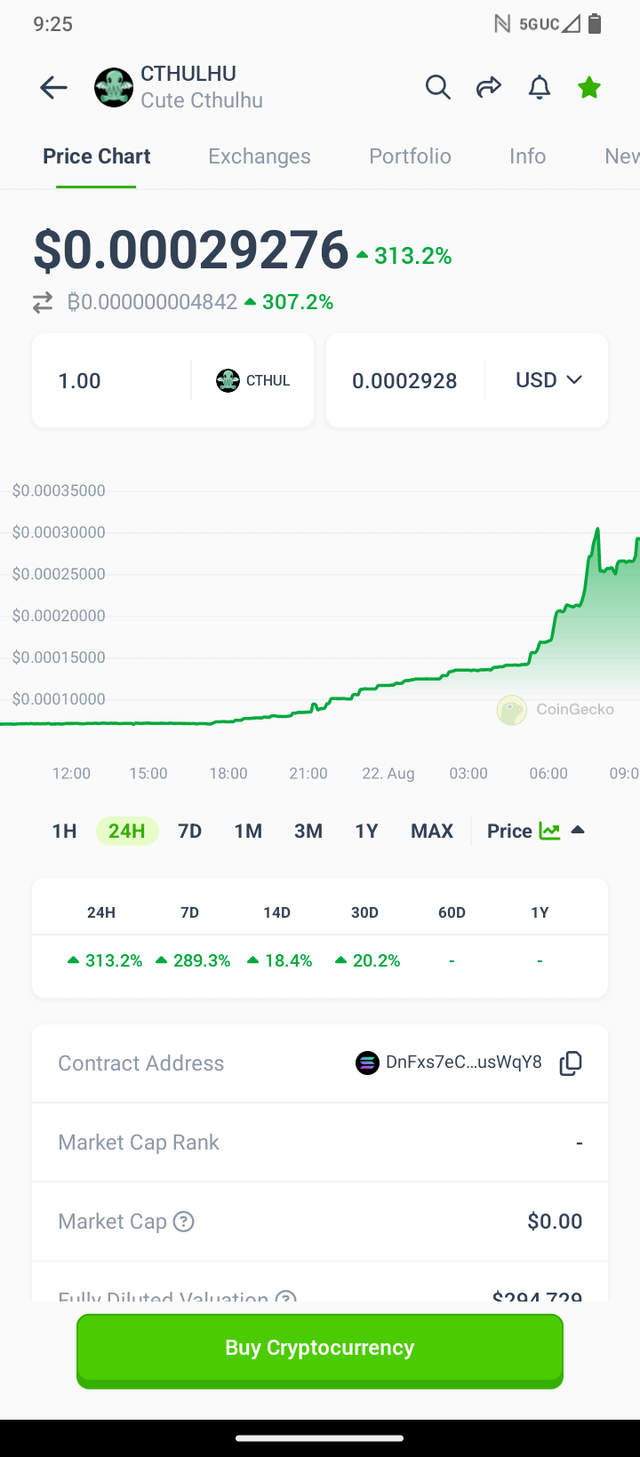640x1457 pixels.
Task: Copy the contract address
Action: click(570, 1063)
